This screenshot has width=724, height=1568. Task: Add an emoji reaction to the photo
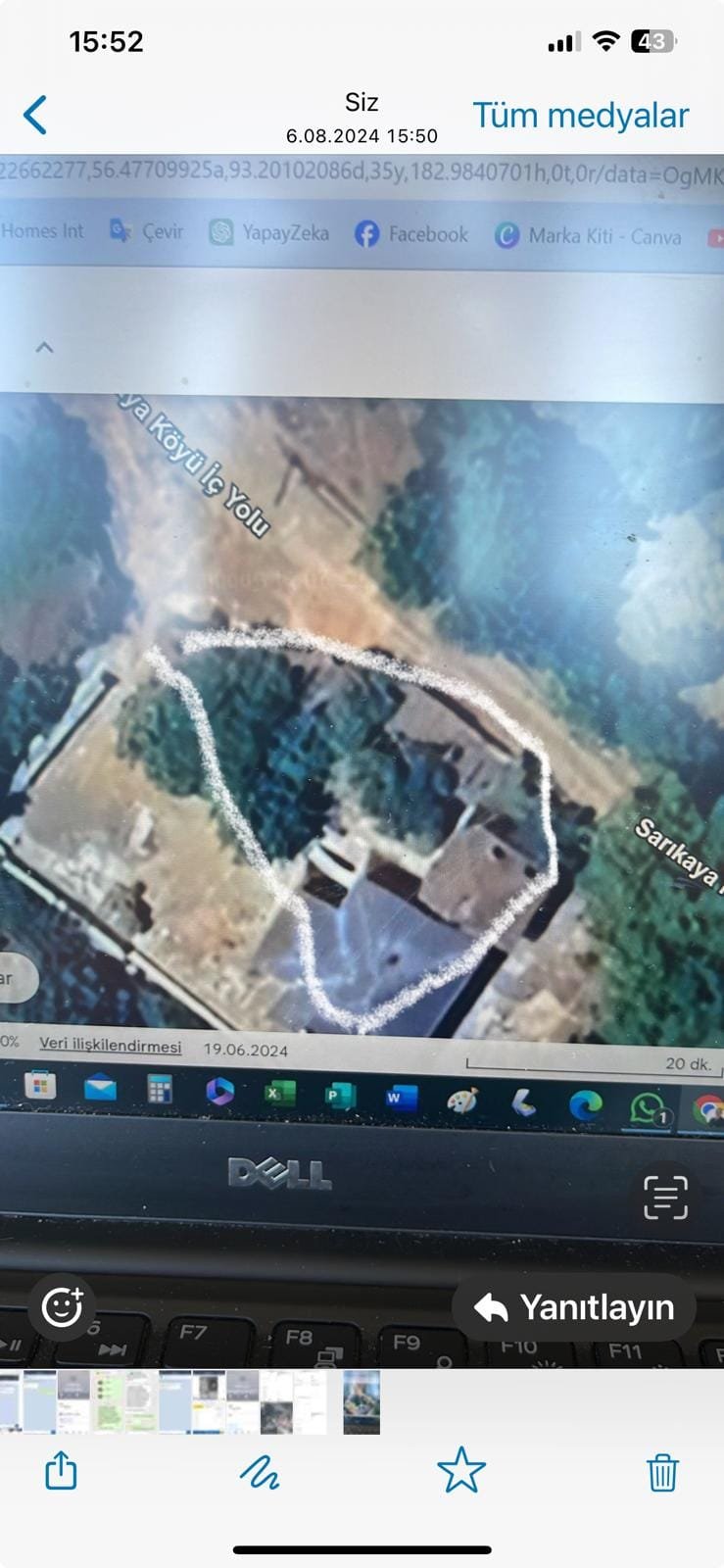tap(62, 1305)
